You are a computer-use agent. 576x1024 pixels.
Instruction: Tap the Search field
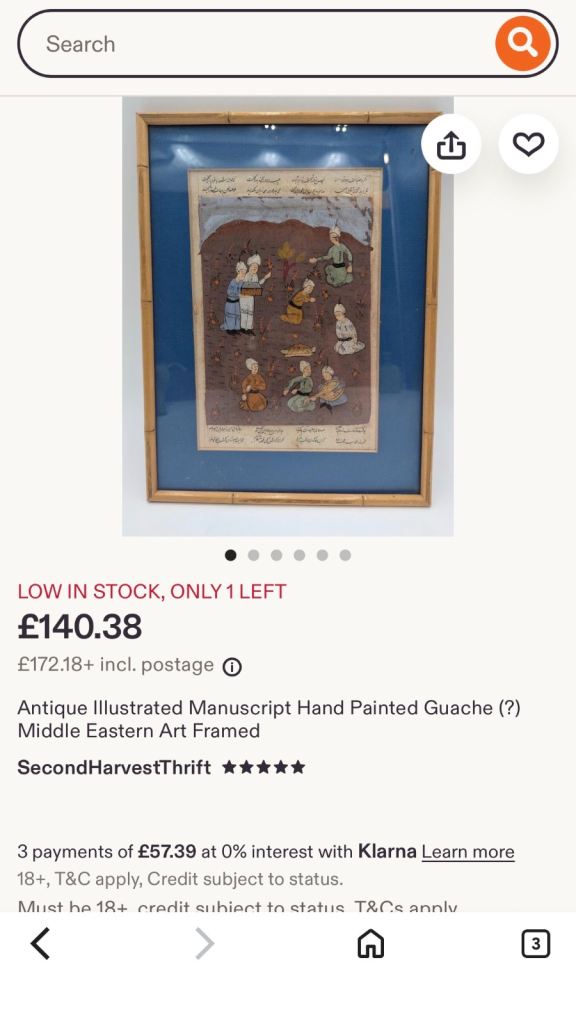[x=255, y=44]
